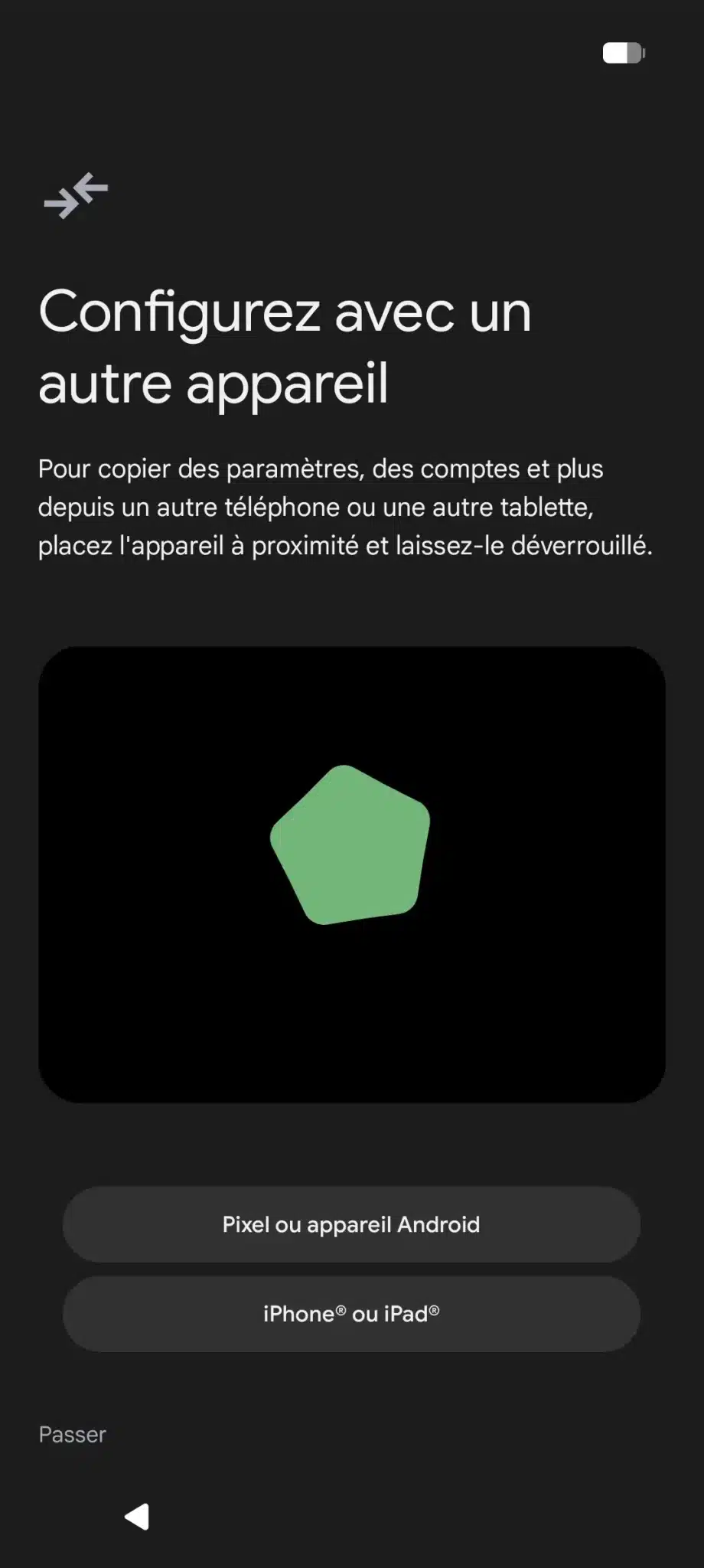Go back with the navigation arrow

pyautogui.click(x=137, y=1517)
